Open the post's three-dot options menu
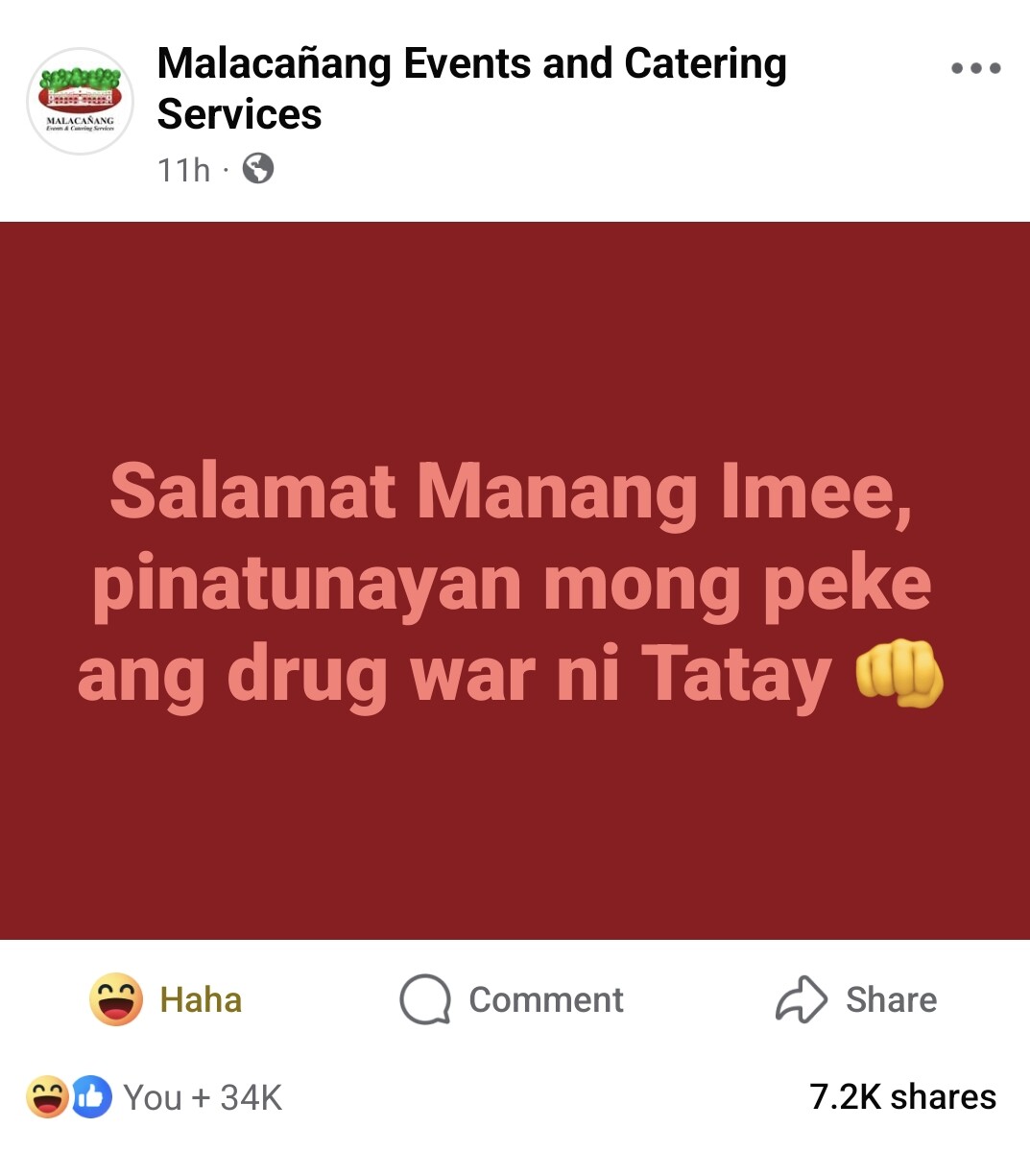The image size is (1030, 1176). (975, 68)
